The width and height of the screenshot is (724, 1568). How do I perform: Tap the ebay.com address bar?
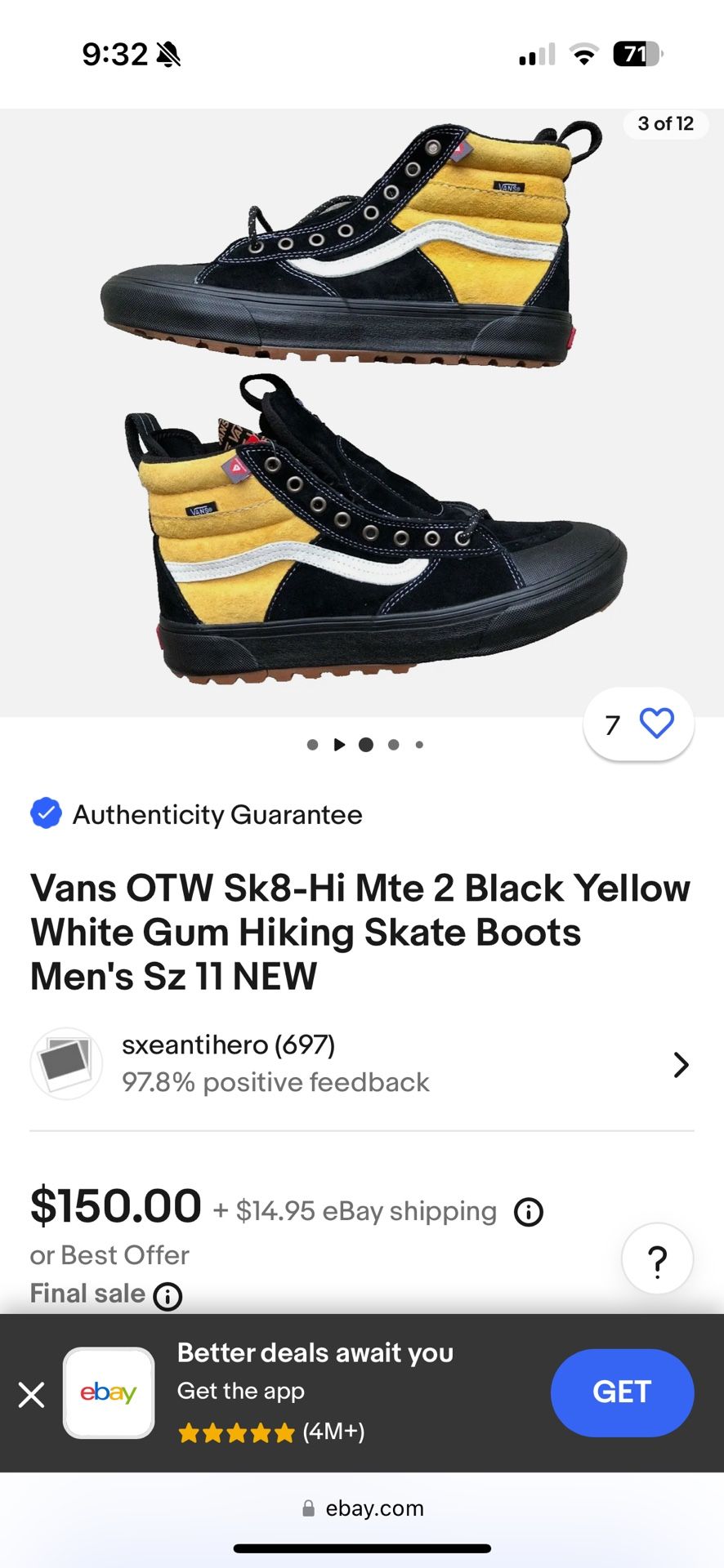(375, 1508)
